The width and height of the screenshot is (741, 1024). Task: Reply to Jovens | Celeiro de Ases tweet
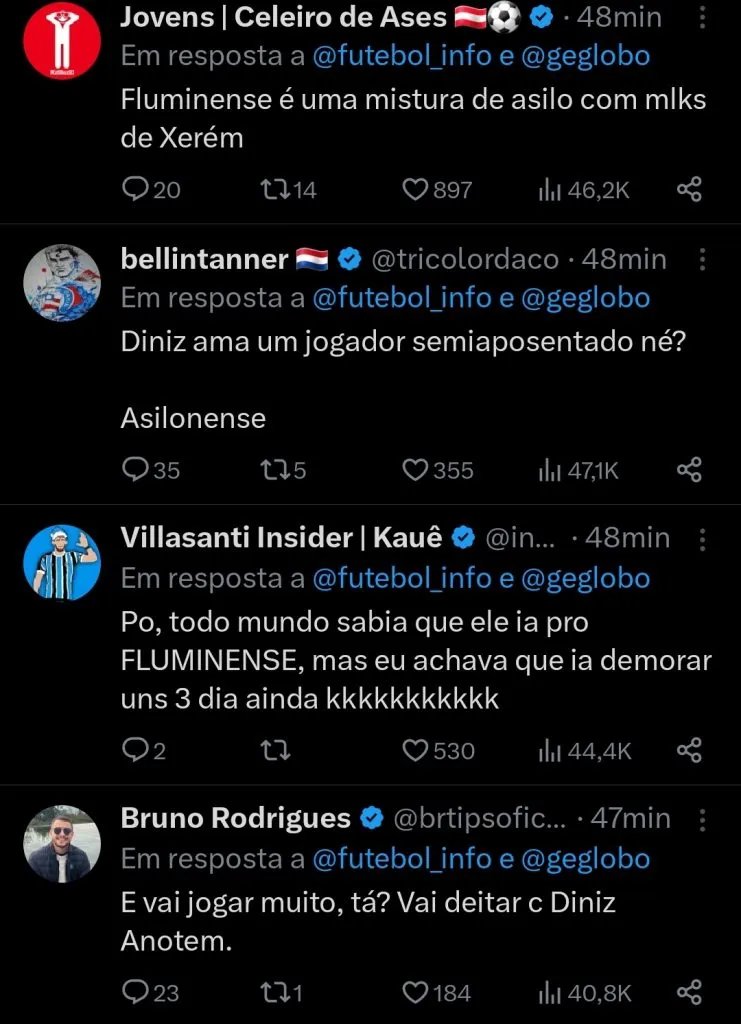(136, 188)
